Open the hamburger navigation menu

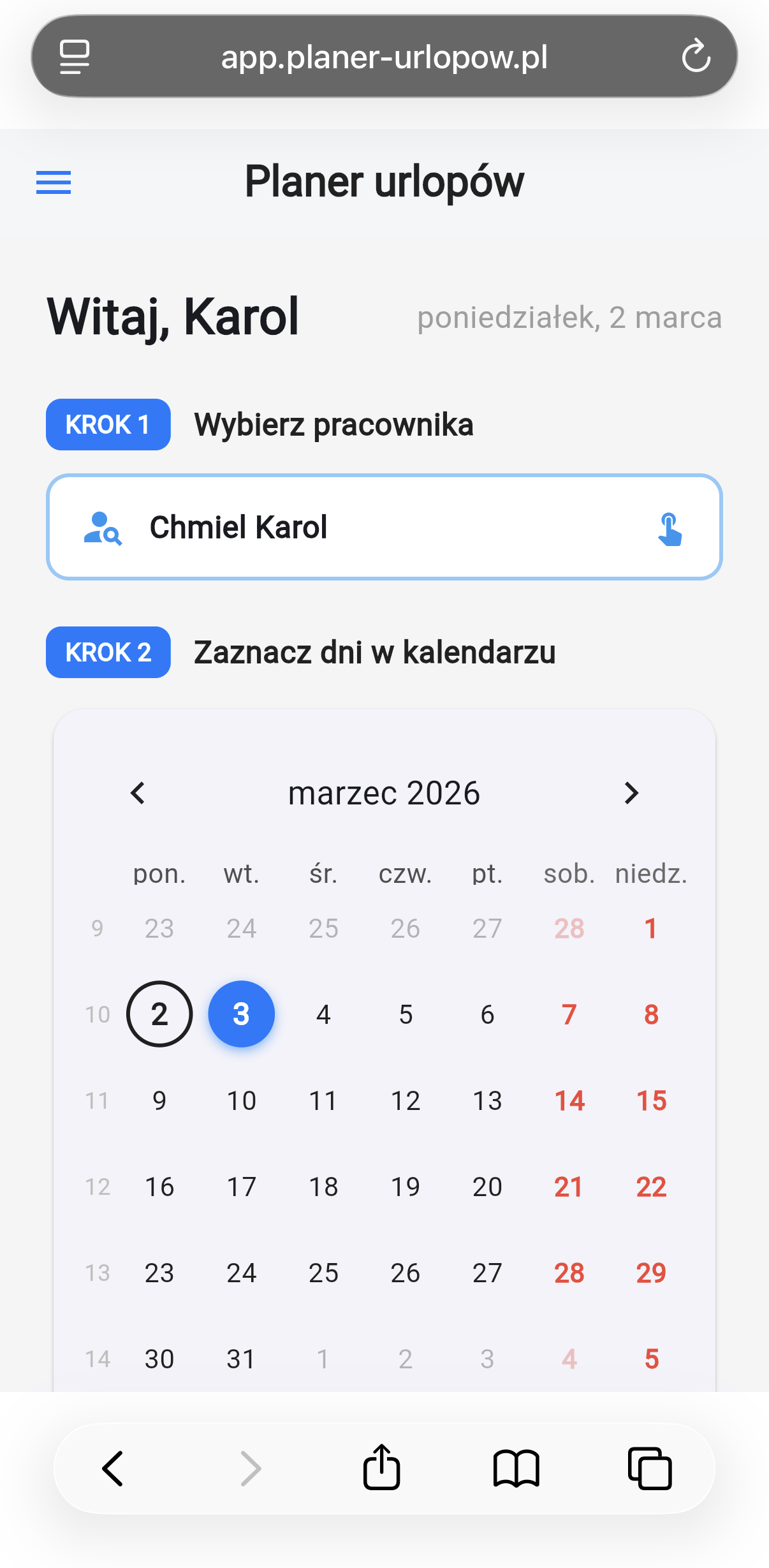tap(54, 183)
